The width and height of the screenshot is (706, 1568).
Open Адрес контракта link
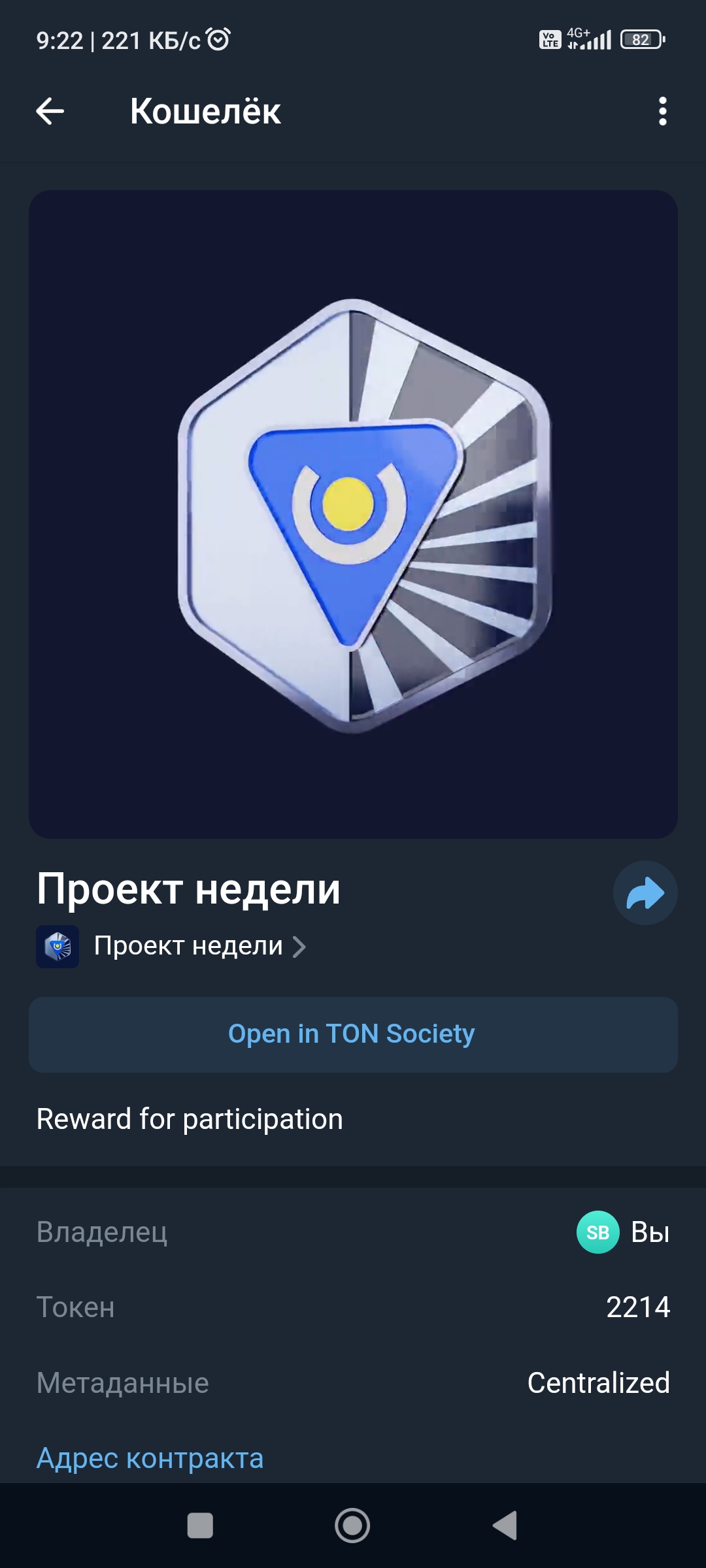tap(150, 1458)
